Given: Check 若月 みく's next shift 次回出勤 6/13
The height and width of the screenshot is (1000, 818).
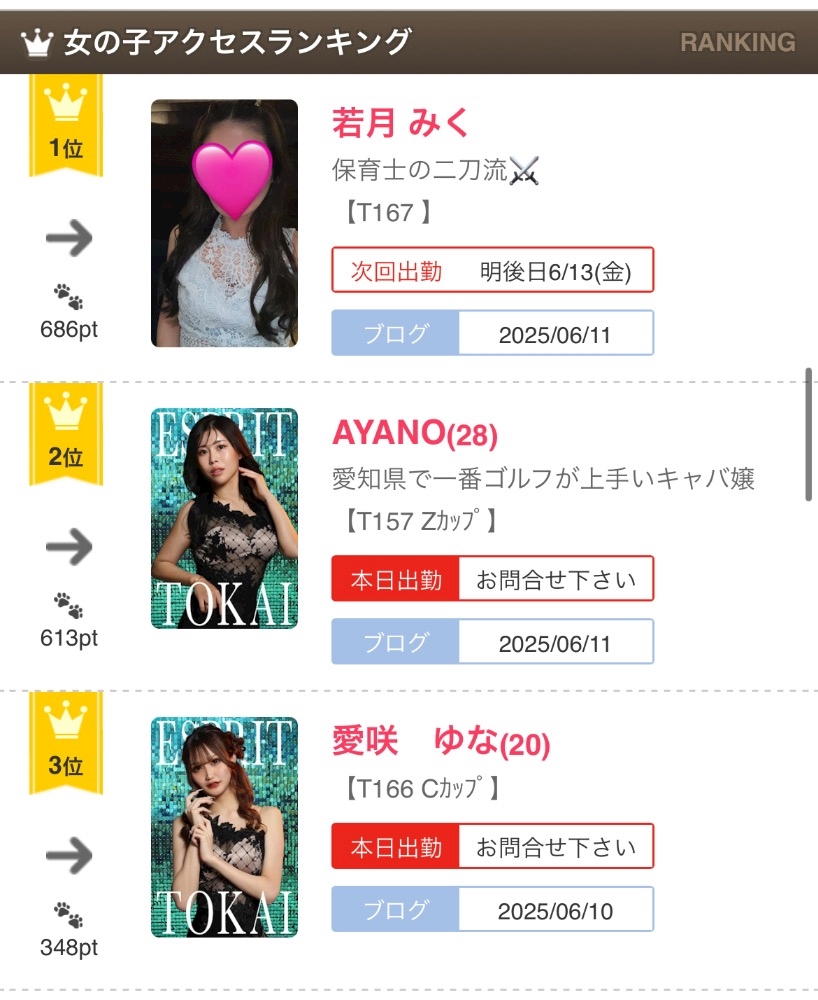Looking at the screenshot, I should (x=492, y=270).
